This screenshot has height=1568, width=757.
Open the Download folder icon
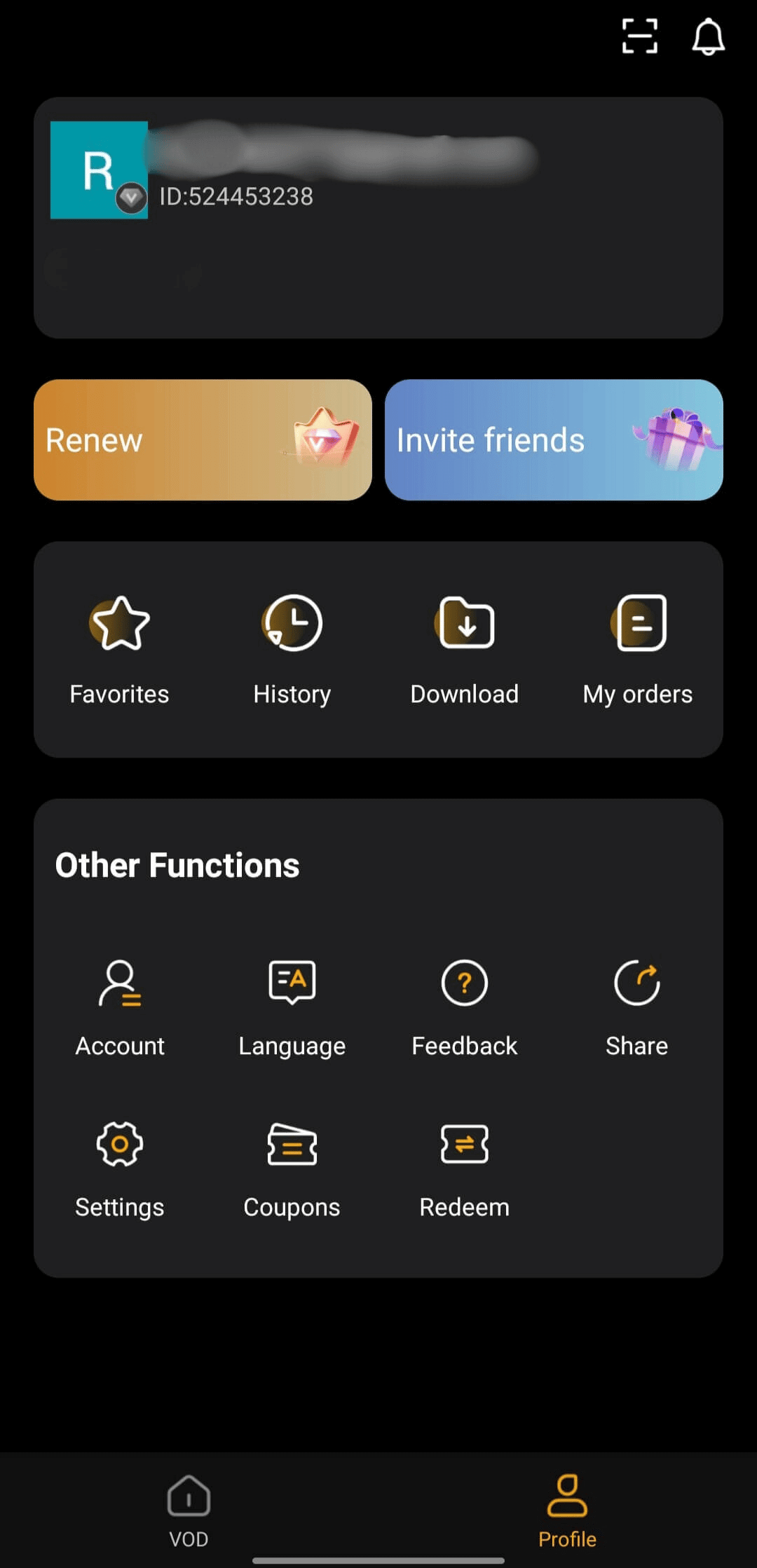pos(465,624)
